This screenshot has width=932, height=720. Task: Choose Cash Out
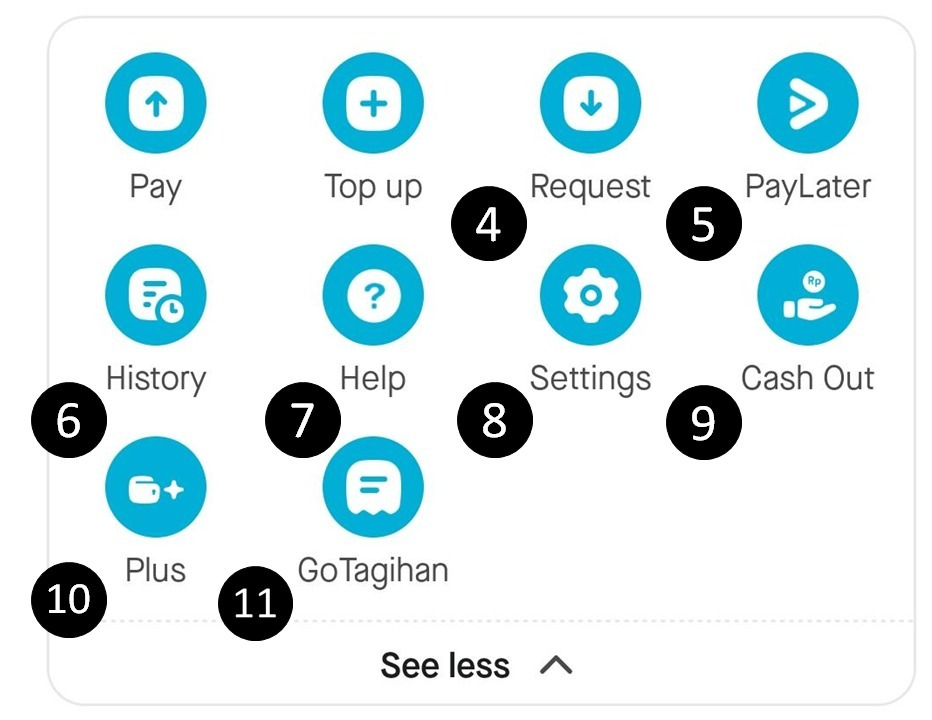808,295
